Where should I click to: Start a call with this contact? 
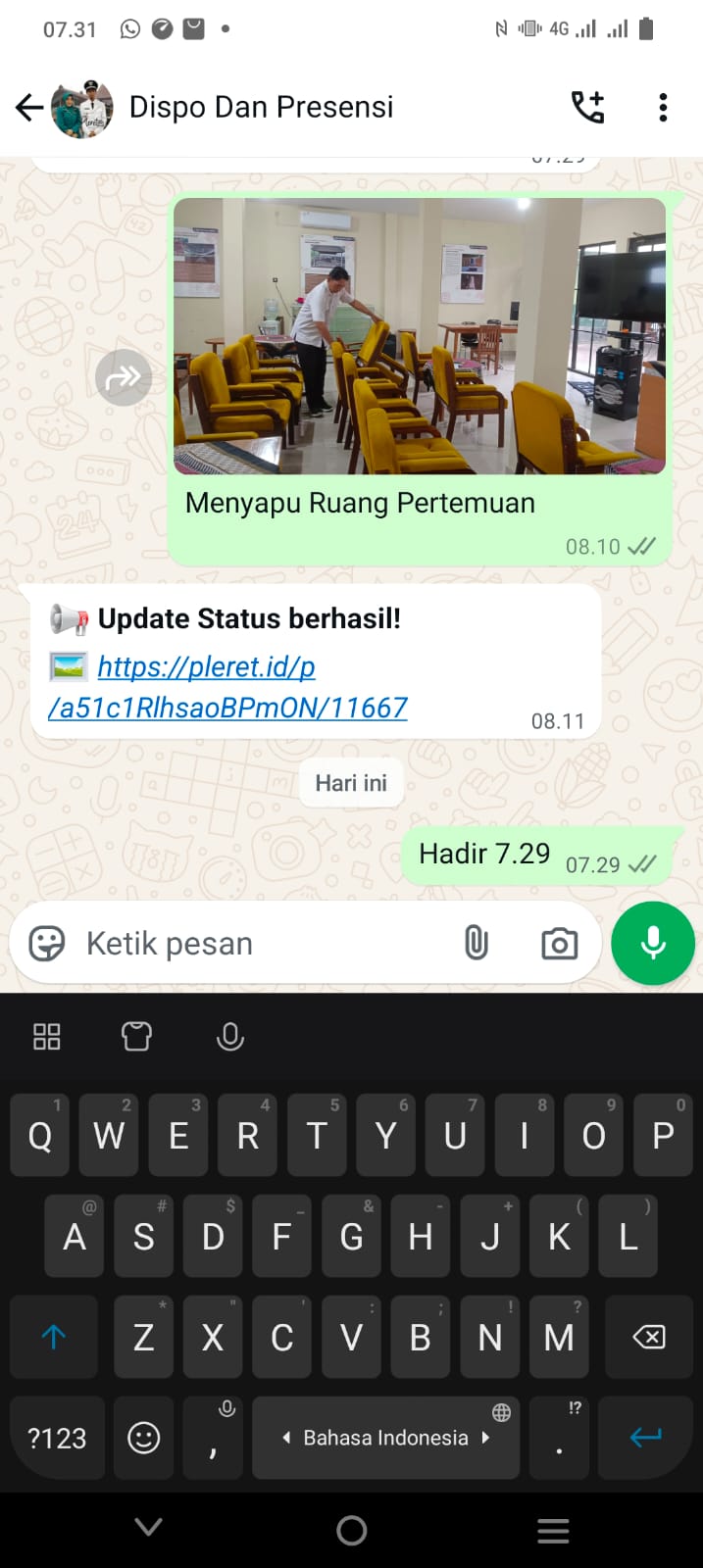(x=588, y=107)
